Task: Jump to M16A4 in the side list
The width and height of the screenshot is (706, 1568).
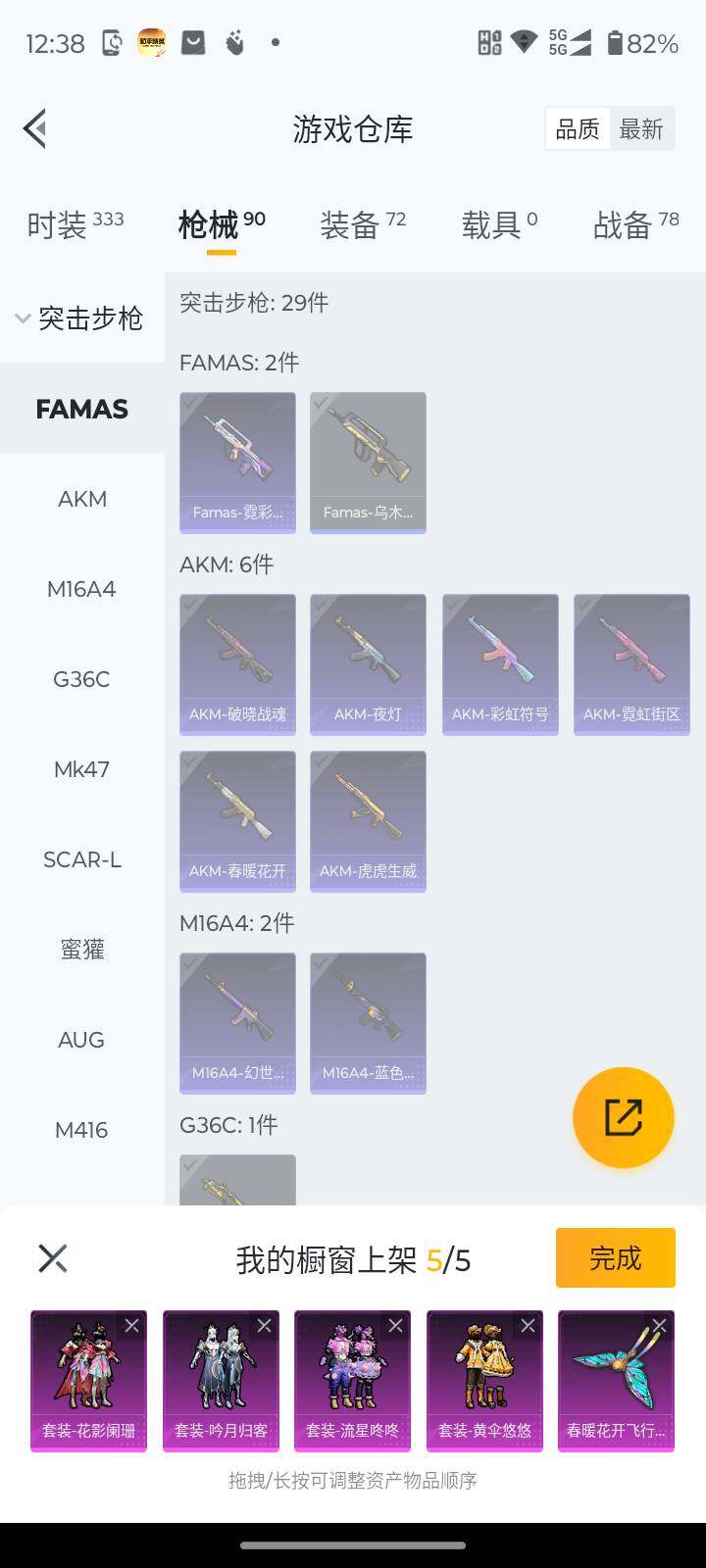Action: pyautogui.click(x=81, y=589)
